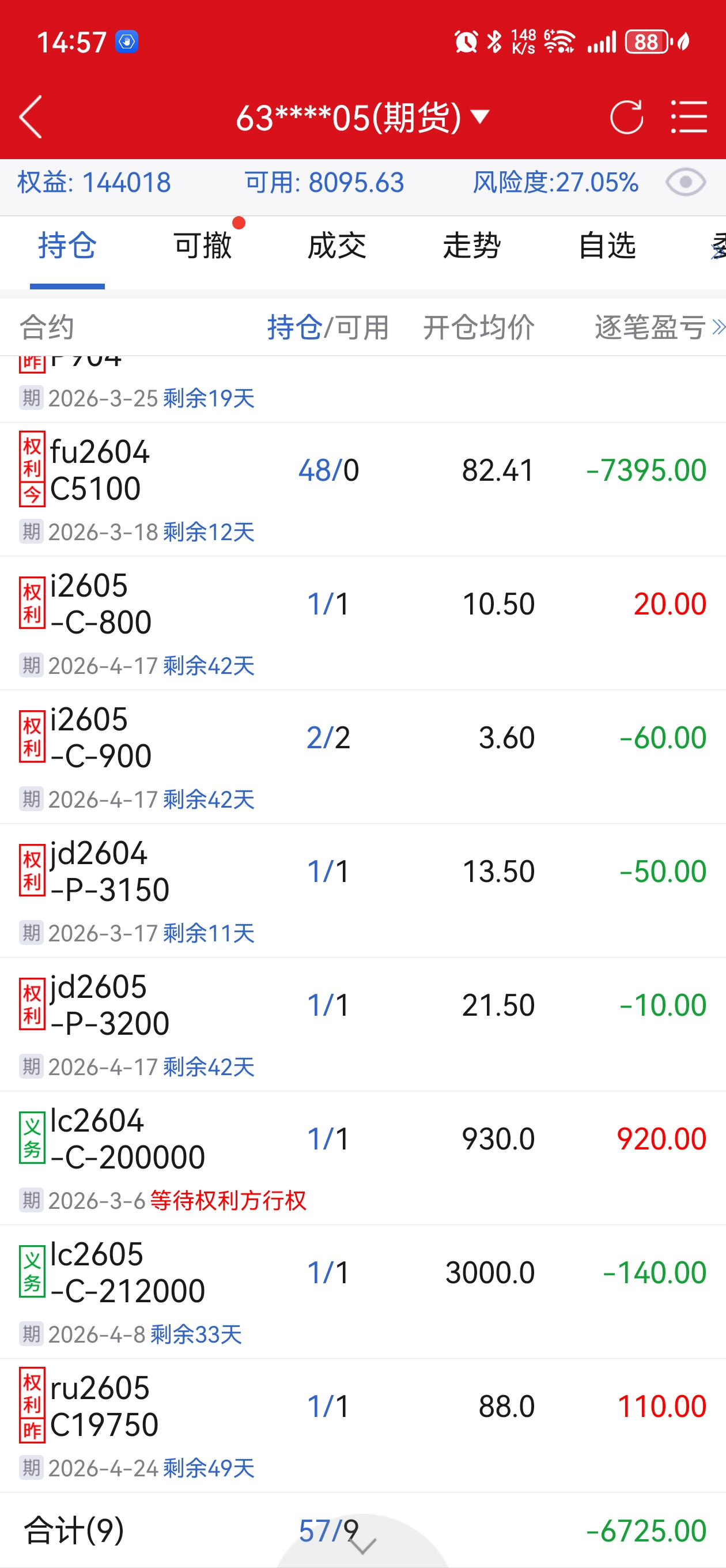Hide account figures with the eye icon
Image resolution: width=726 pixels, height=1568 pixels.
[685, 183]
